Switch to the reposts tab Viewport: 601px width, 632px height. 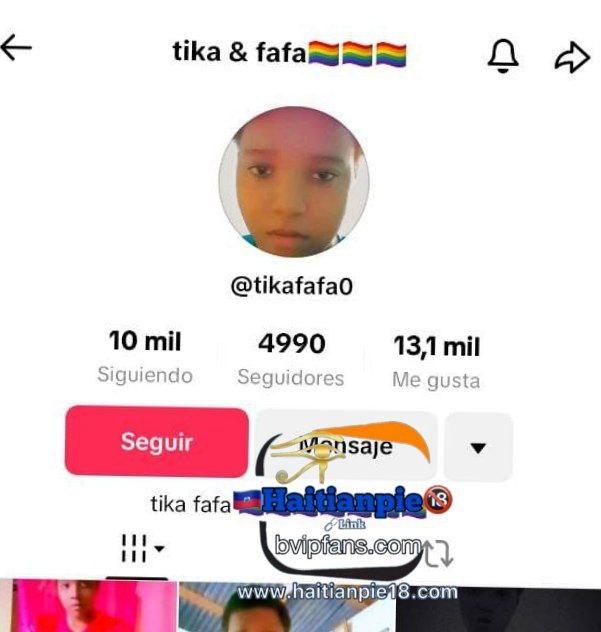click(437, 552)
